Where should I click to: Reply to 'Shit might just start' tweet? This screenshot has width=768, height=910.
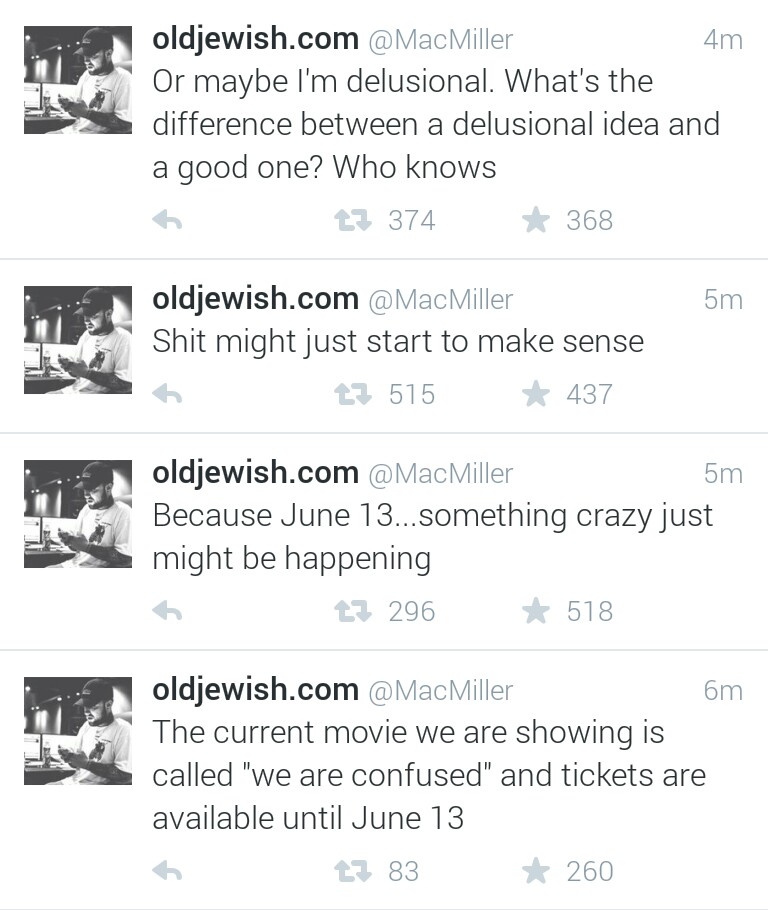tap(167, 395)
